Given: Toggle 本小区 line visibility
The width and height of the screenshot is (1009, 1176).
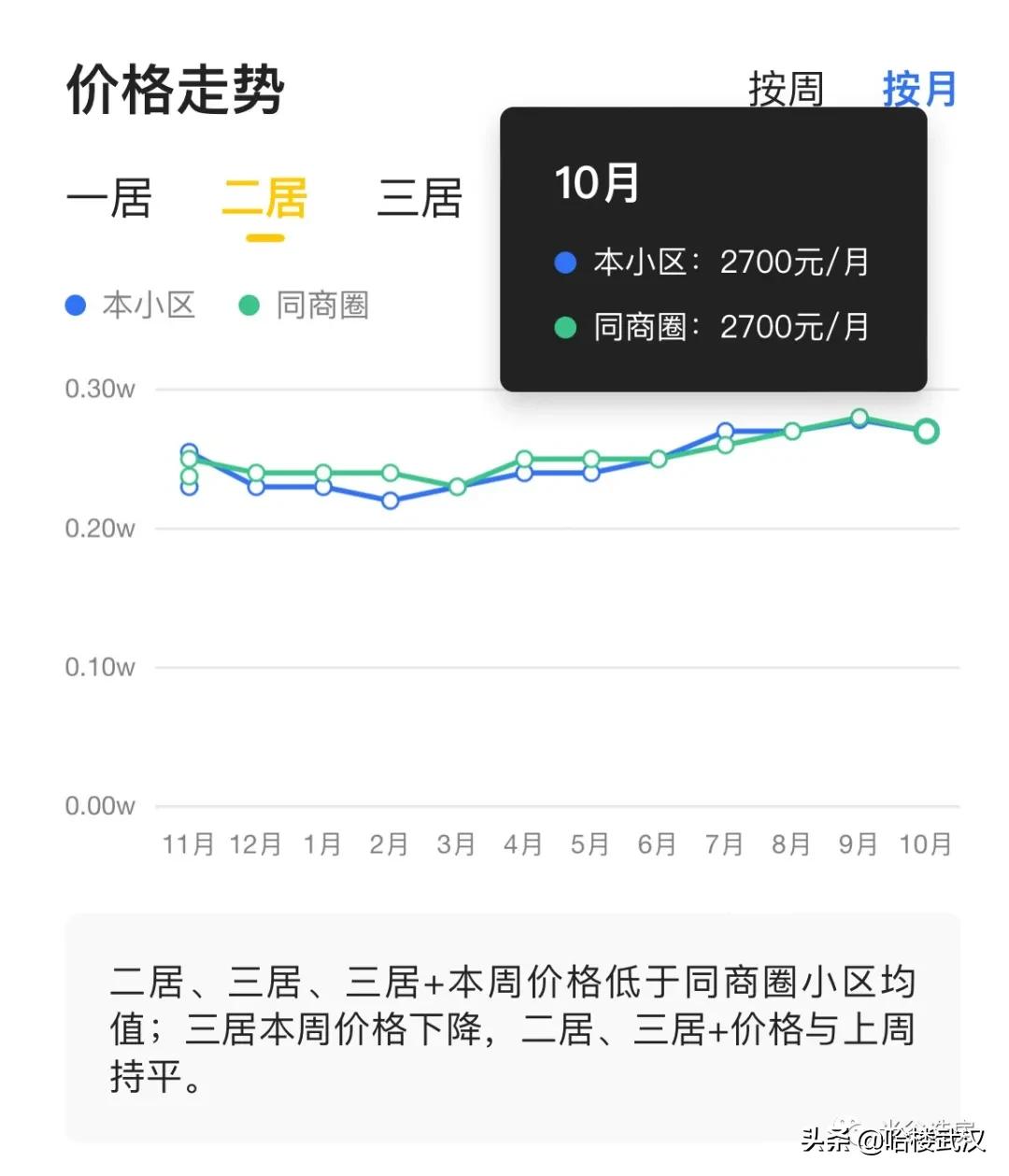Looking at the screenshot, I should click(x=131, y=305).
